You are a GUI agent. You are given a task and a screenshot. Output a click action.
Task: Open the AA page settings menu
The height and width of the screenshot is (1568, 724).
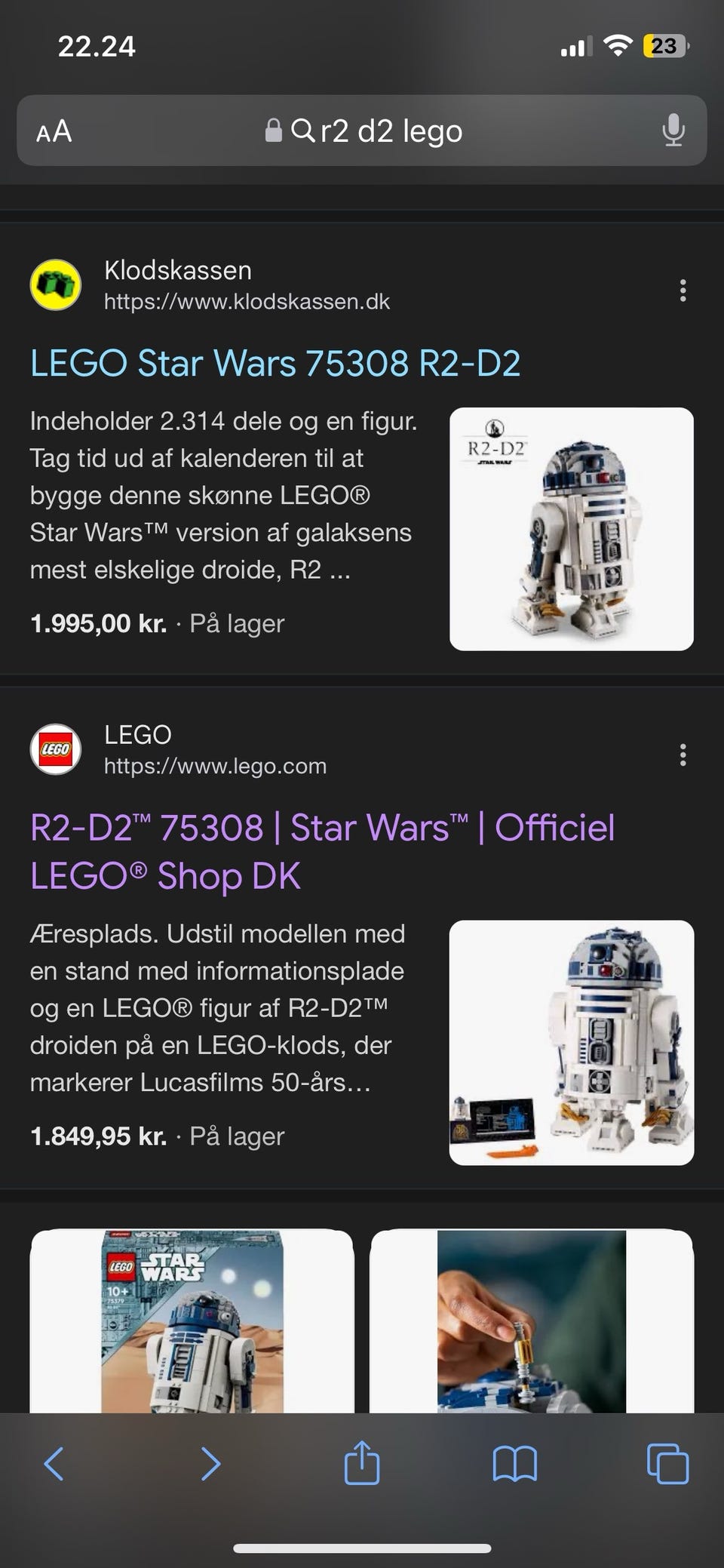coord(53,131)
